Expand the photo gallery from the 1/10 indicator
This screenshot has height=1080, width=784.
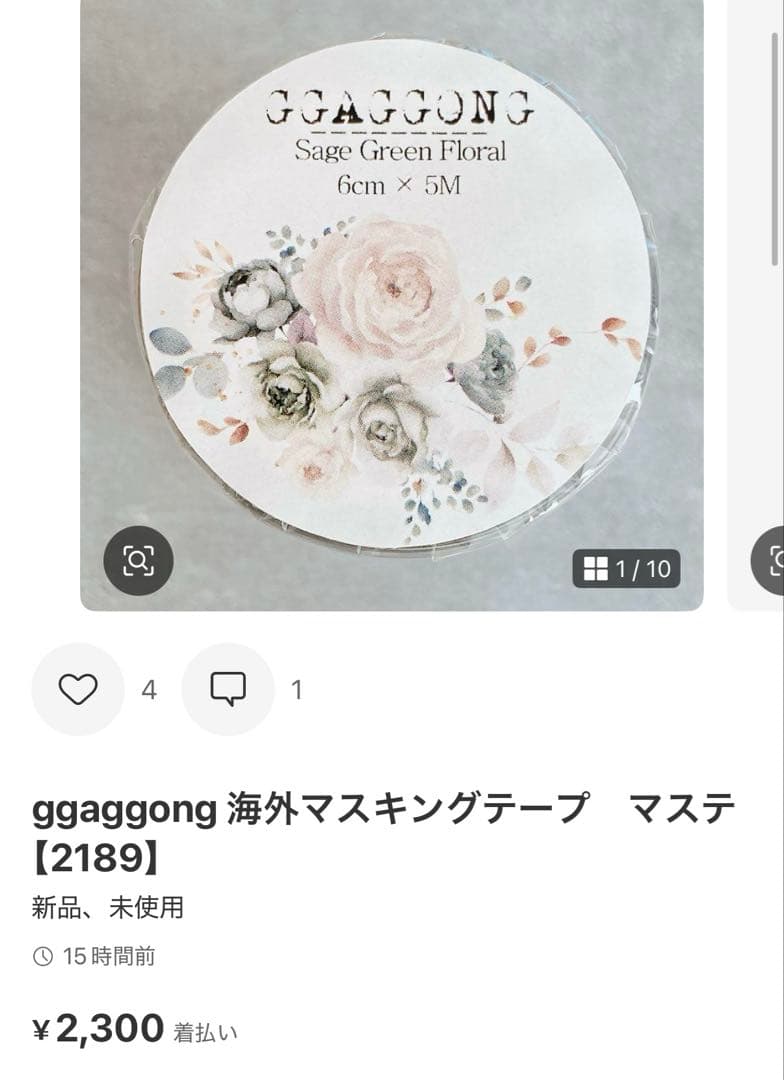[629, 567]
